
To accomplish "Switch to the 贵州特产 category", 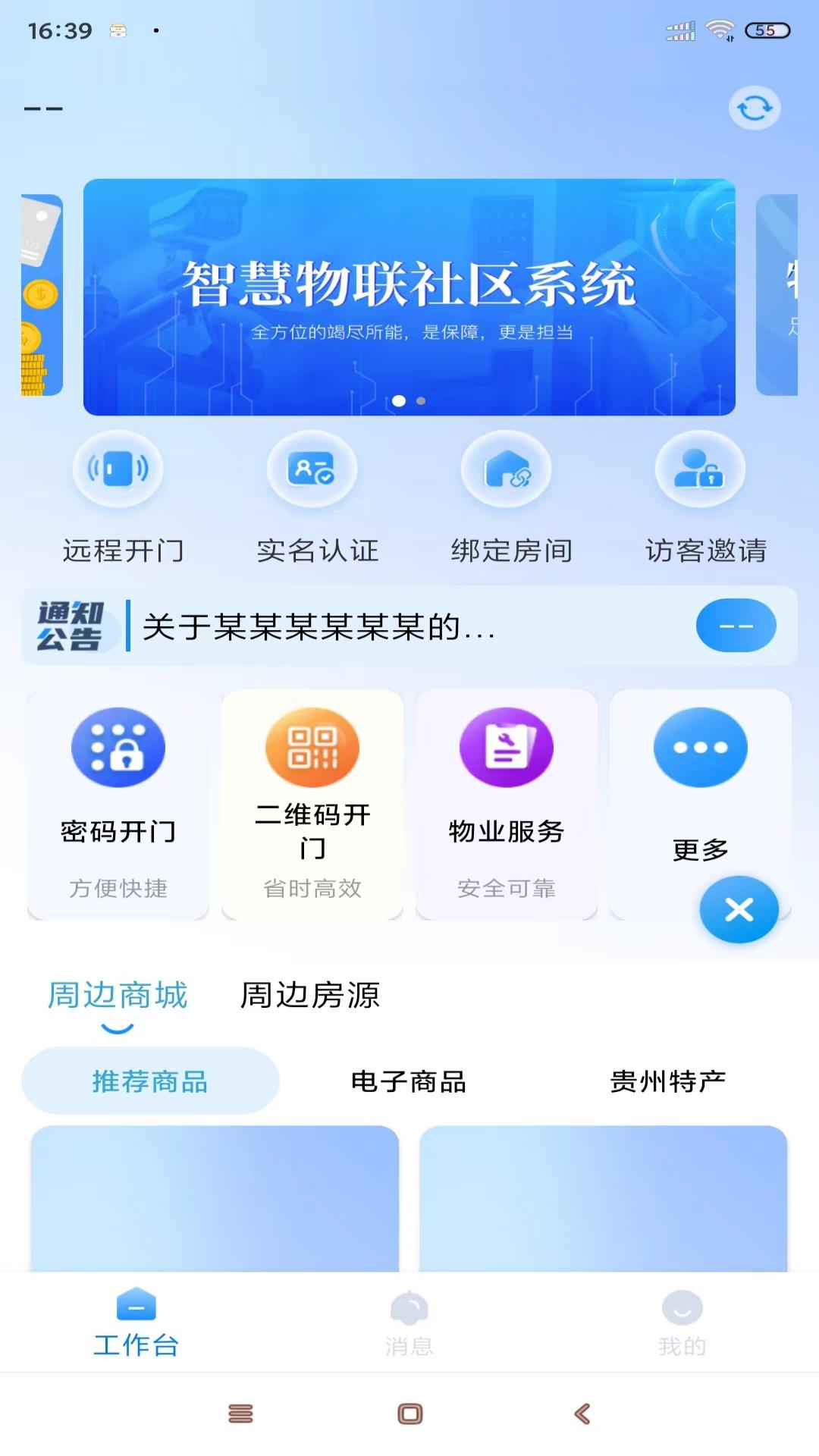I will pyautogui.click(x=668, y=1081).
